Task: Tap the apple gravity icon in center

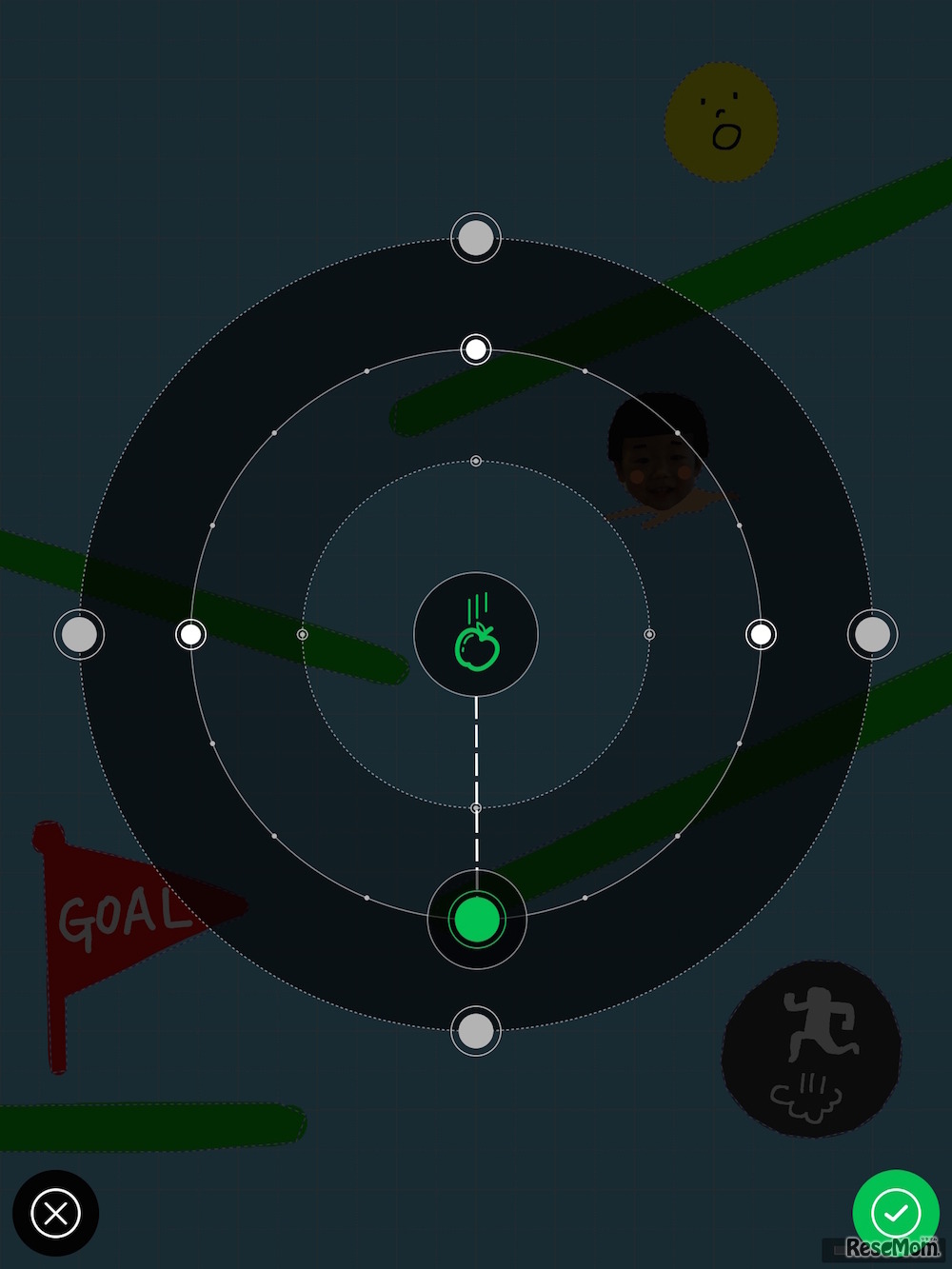Action: pyautogui.click(x=476, y=634)
